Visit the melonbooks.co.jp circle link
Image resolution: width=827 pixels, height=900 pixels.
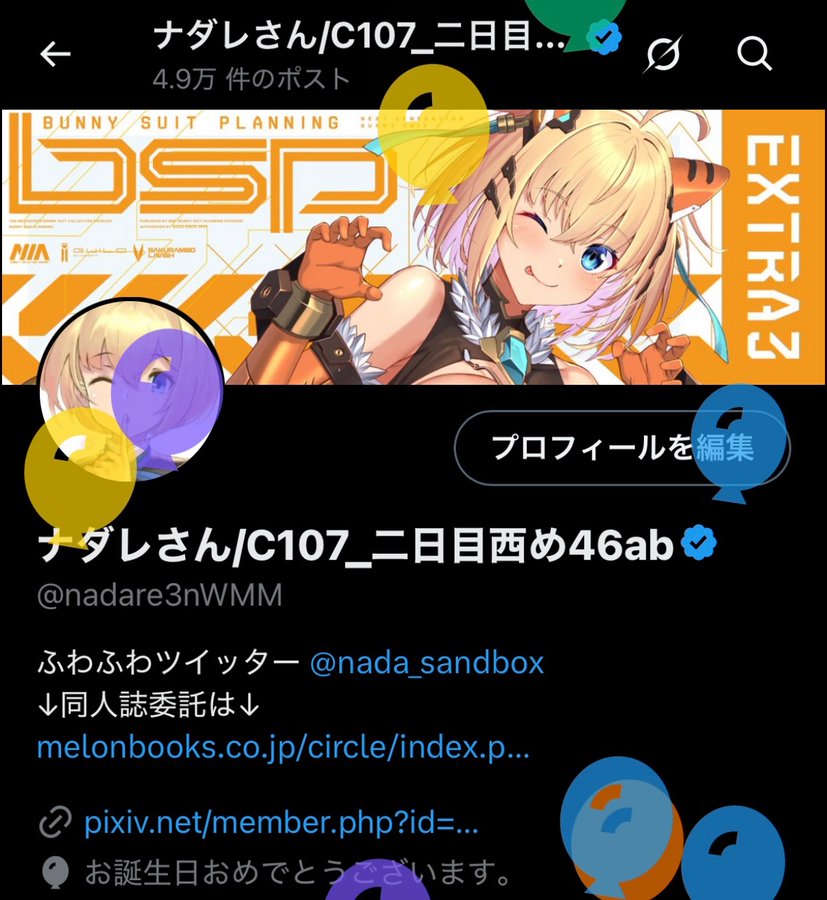tap(282, 747)
